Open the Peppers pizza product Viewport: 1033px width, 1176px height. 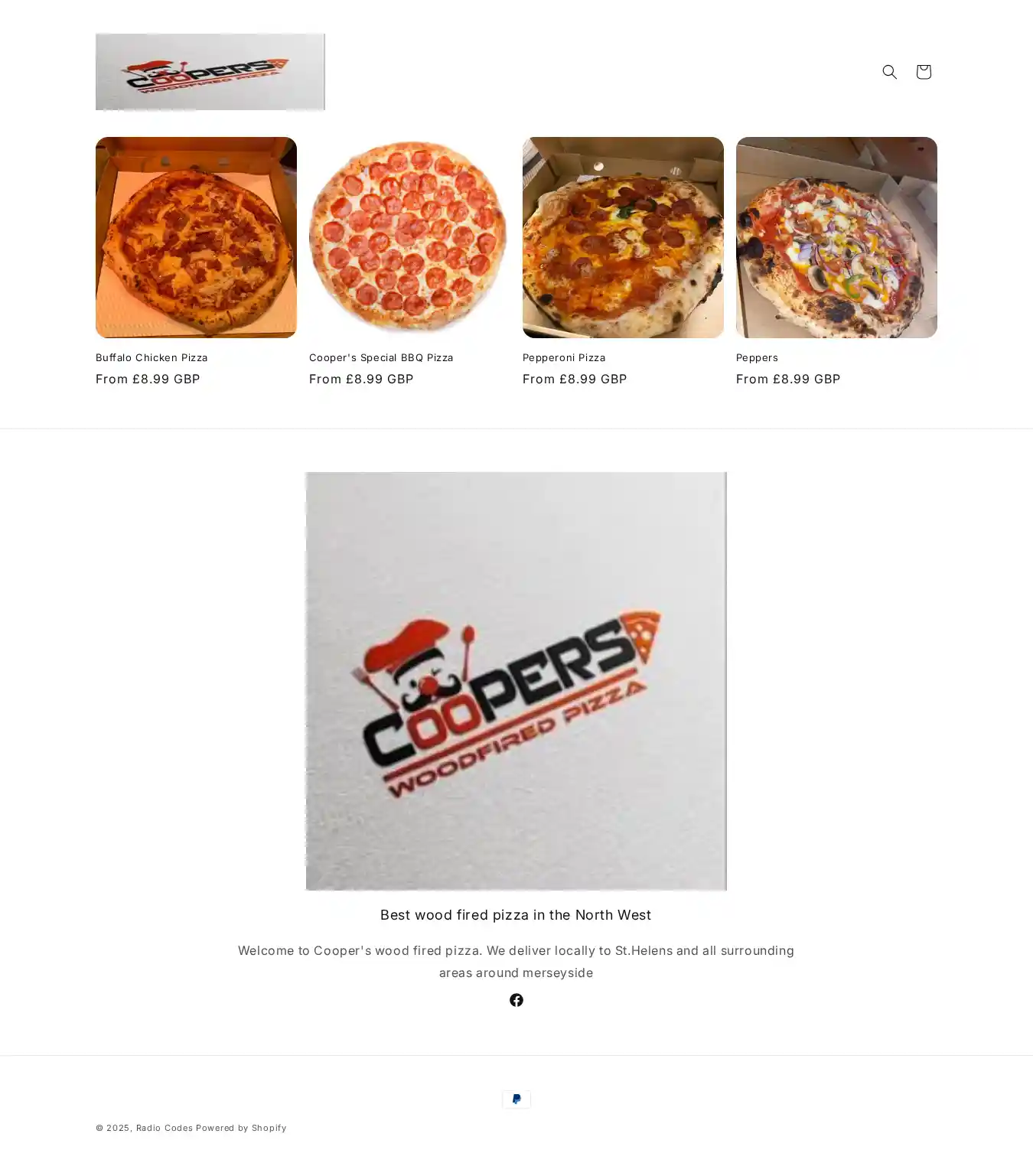(x=836, y=238)
